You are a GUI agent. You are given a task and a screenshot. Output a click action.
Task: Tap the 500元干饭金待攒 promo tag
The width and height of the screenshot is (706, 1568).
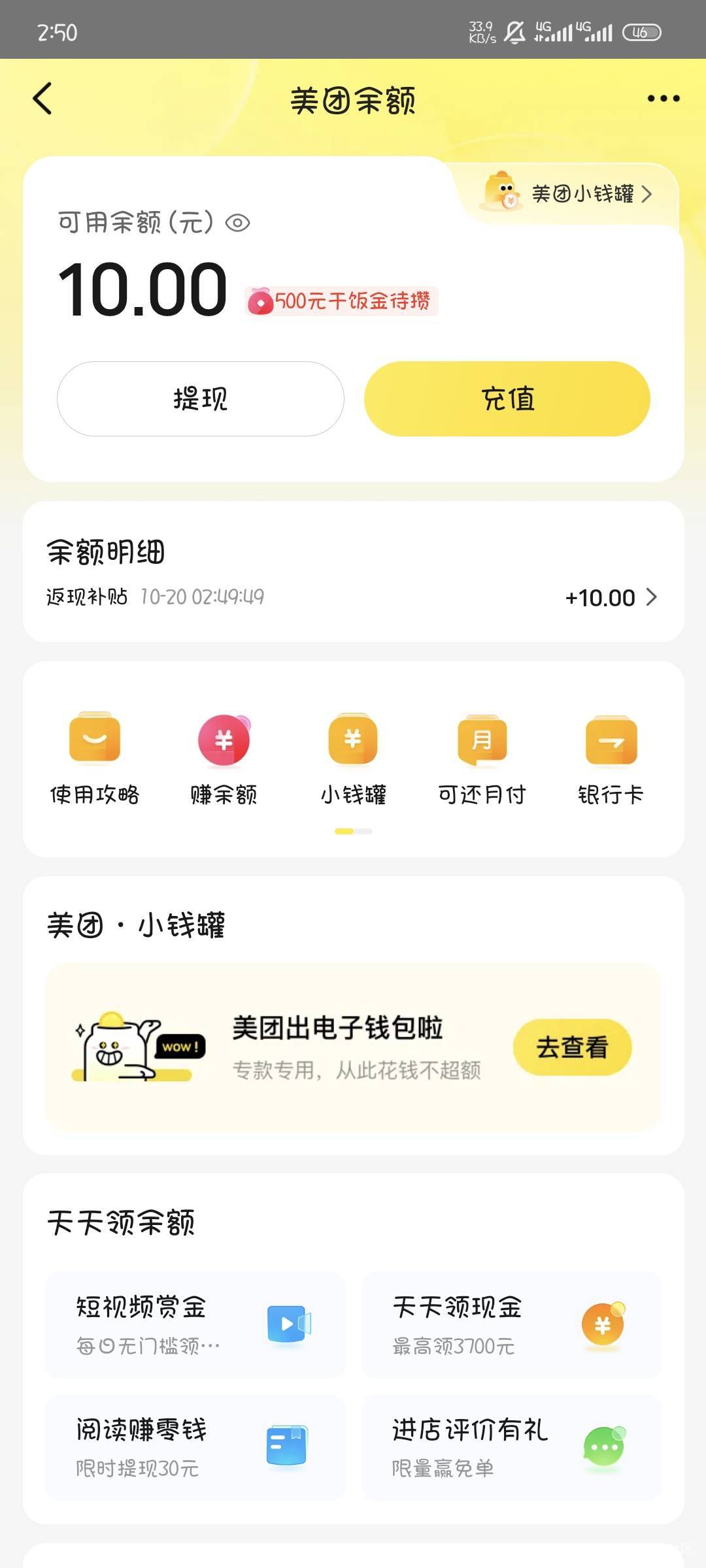[x=341, y=301]
